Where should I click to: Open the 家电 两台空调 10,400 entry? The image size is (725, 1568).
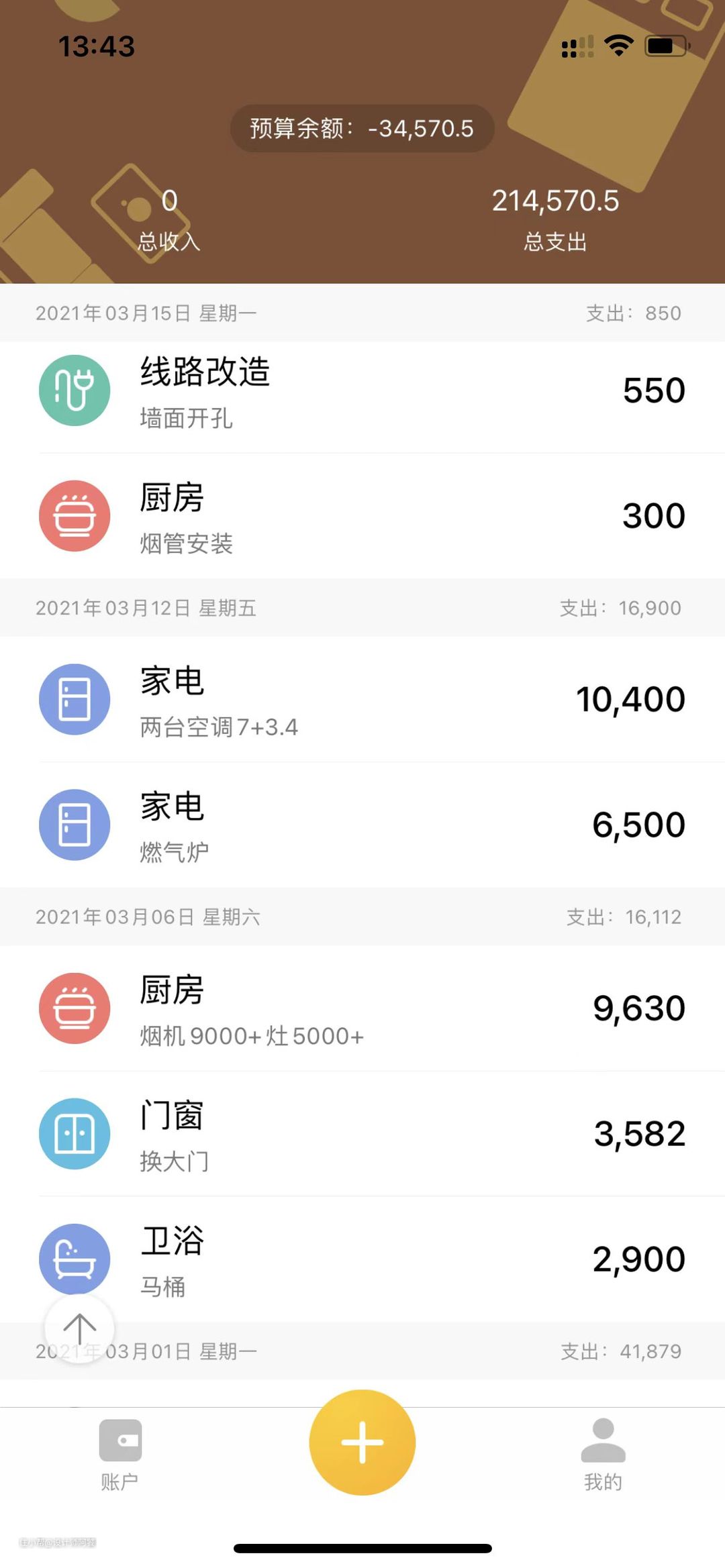(362, 700)
